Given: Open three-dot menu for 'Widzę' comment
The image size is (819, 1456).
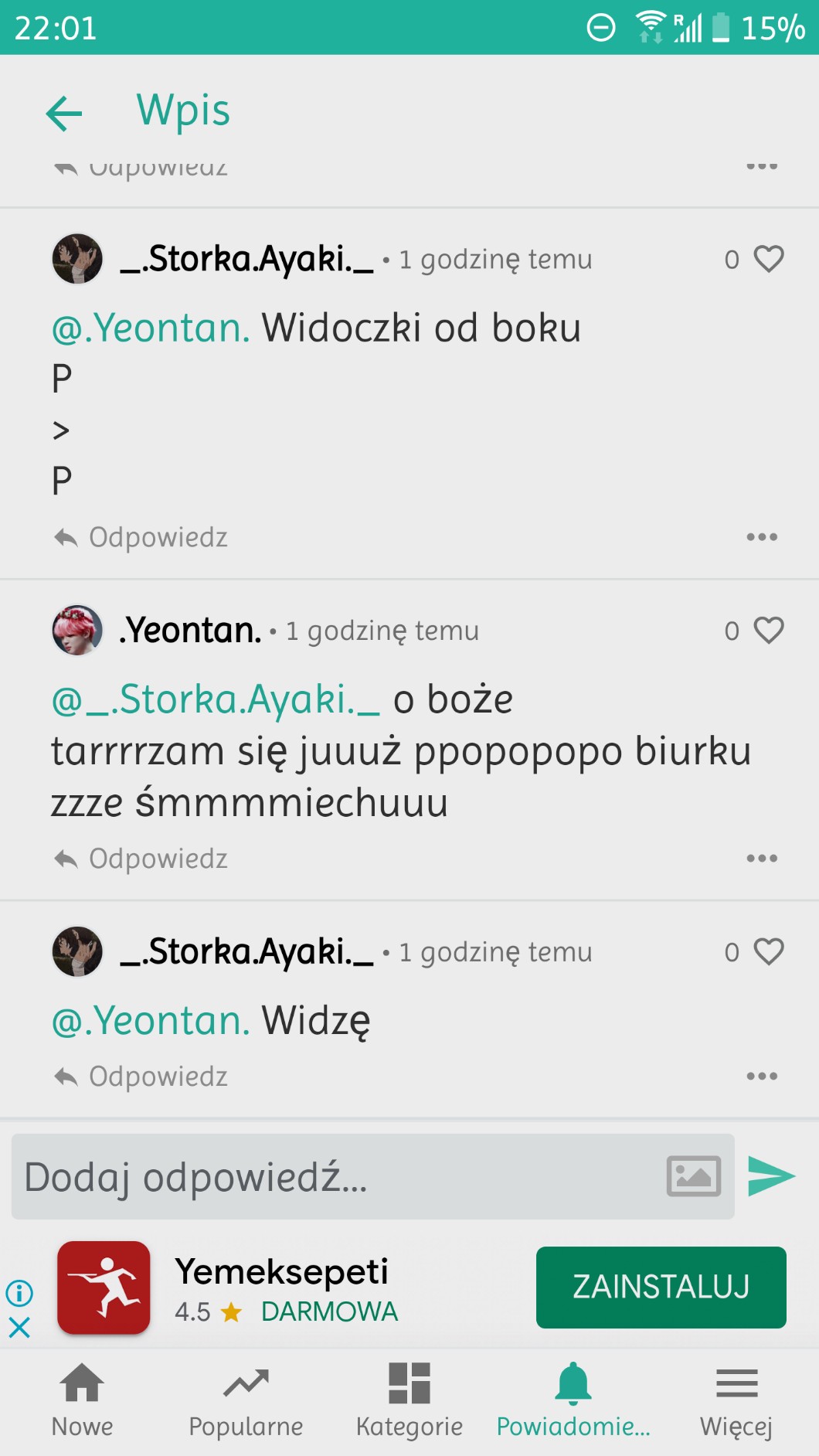Looking at the screenshot, I should pos(761,1077).
